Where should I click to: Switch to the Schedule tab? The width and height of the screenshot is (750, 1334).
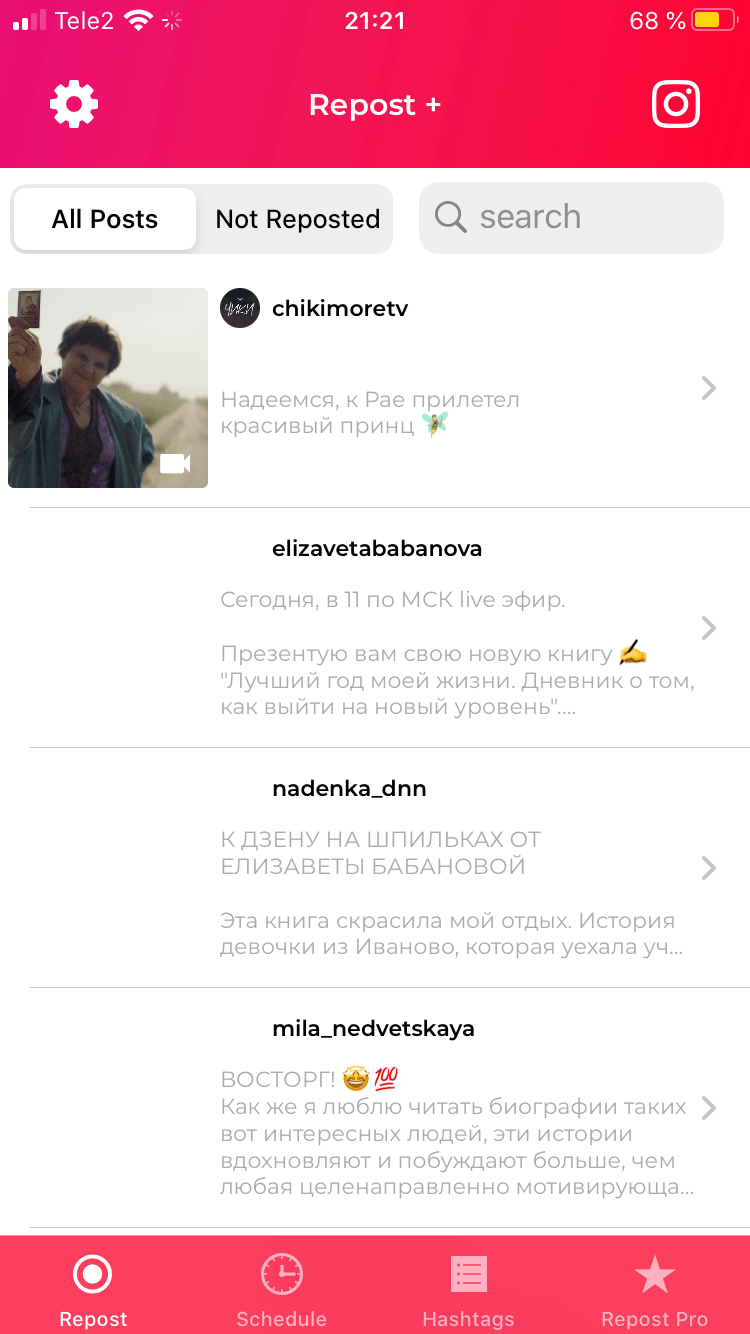(281, 1290)
